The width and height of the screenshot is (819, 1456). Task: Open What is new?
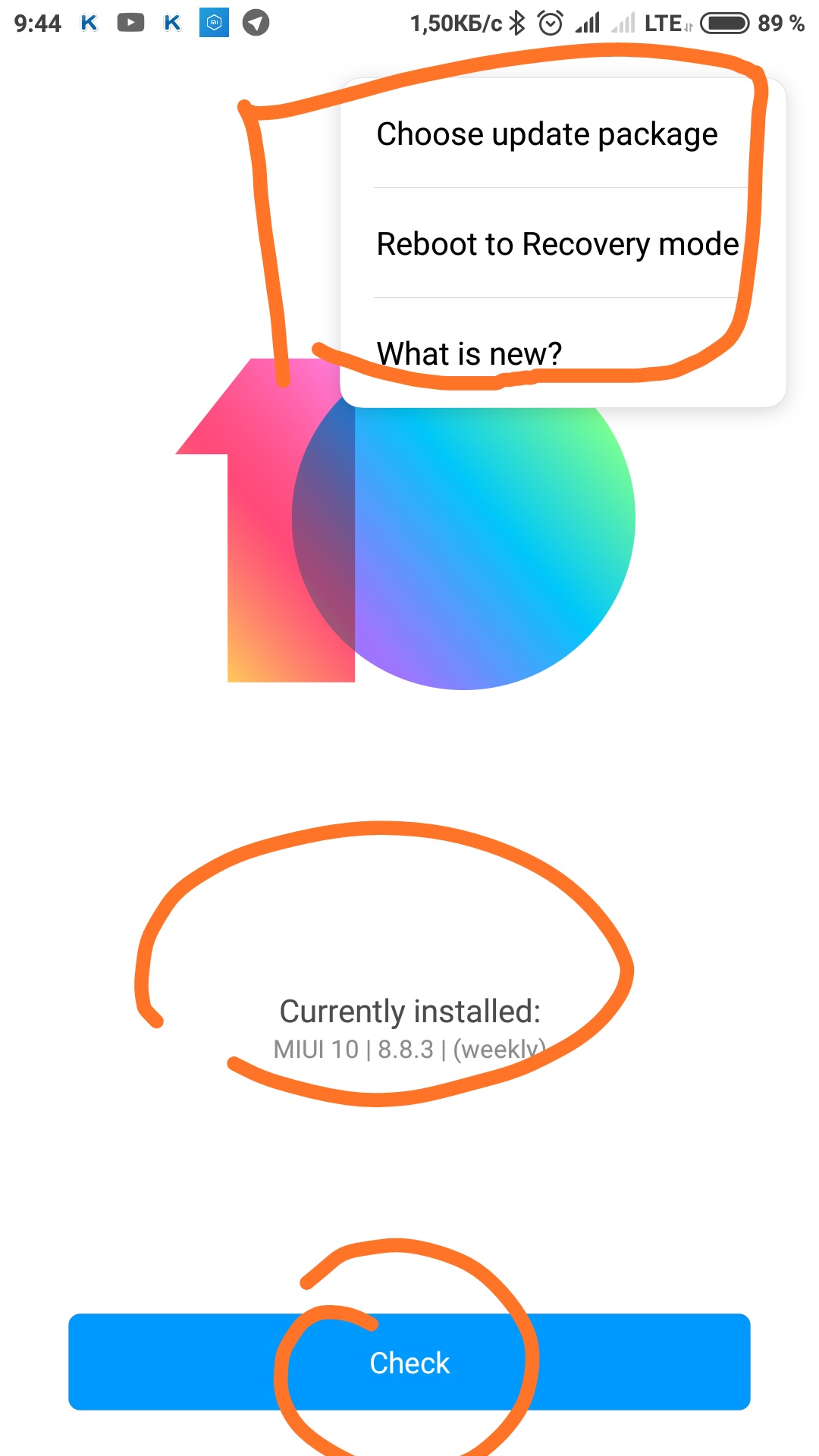469,353
